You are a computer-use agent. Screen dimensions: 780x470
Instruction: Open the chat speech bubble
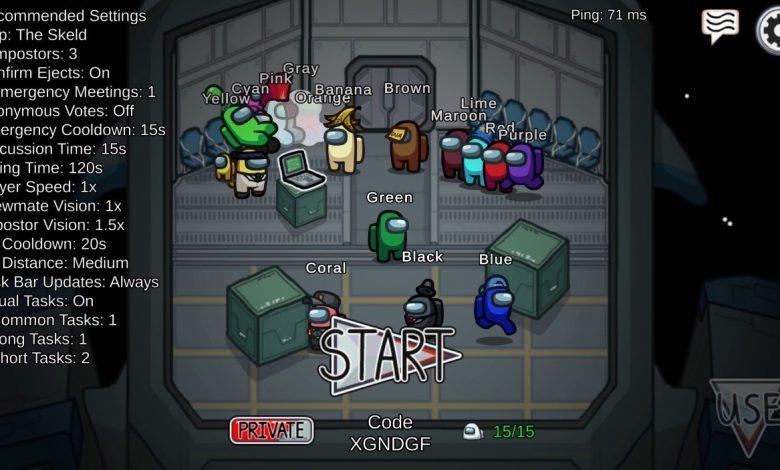[720, 25]
